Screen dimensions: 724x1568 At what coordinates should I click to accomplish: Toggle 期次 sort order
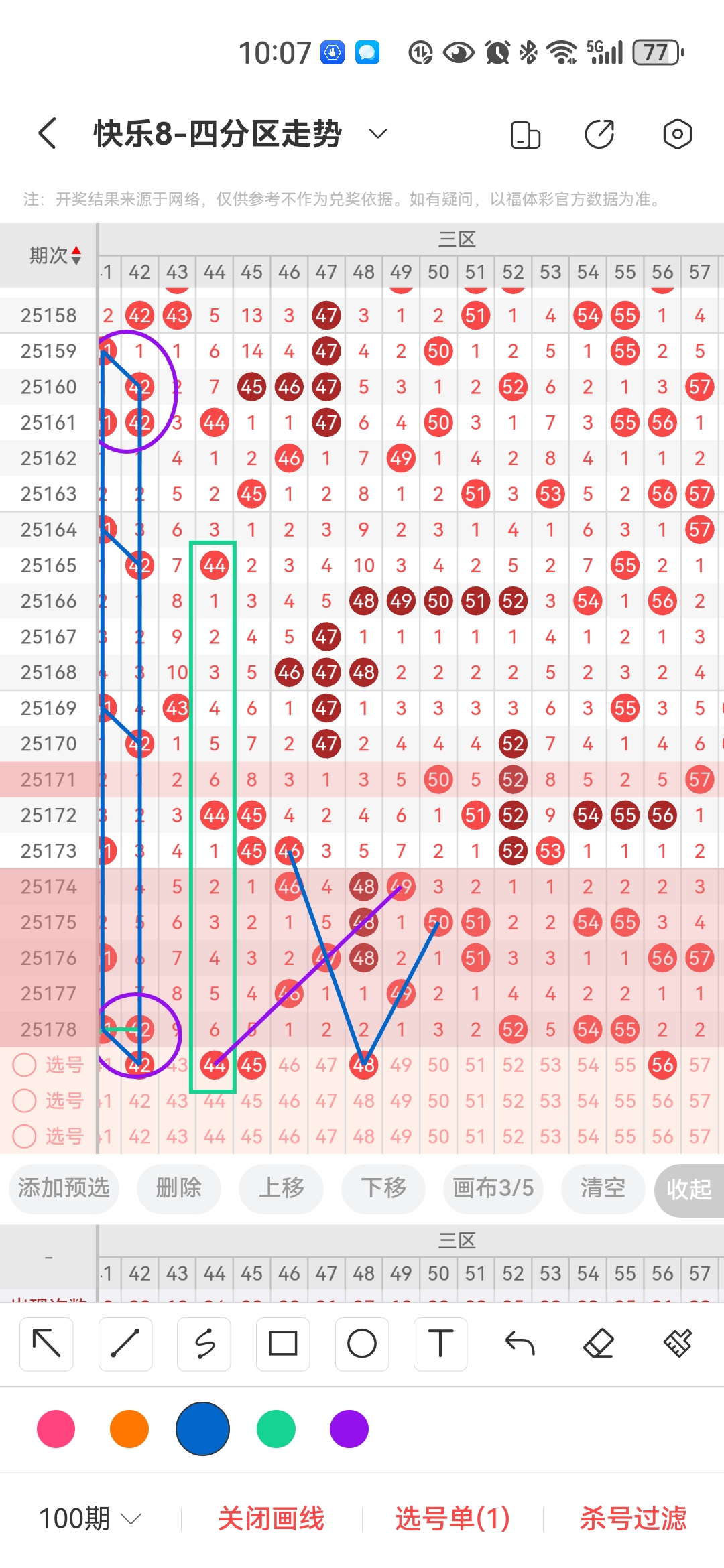point(56,255)
